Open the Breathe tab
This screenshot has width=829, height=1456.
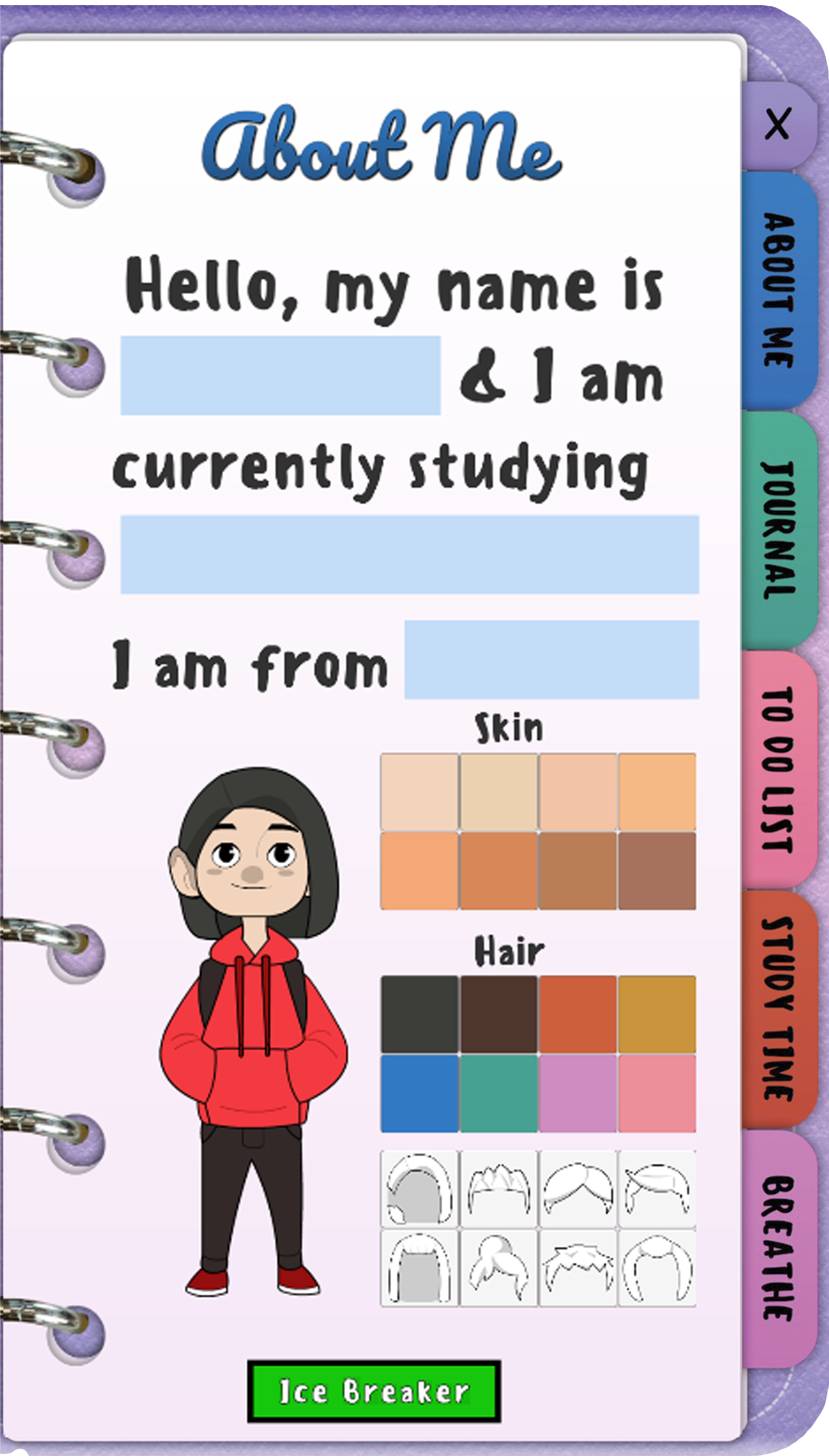pyautogui.click(x=778, y=1248)
